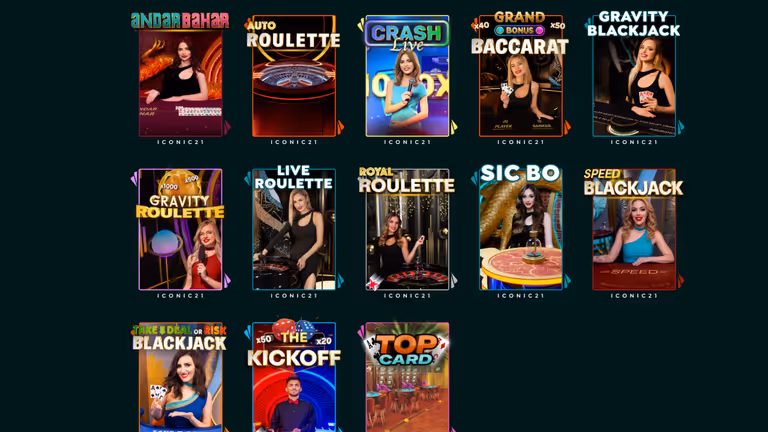Viewport: 768px width, 432px height.
Task: Open Live Roulette tile
Action: (294, 232)
